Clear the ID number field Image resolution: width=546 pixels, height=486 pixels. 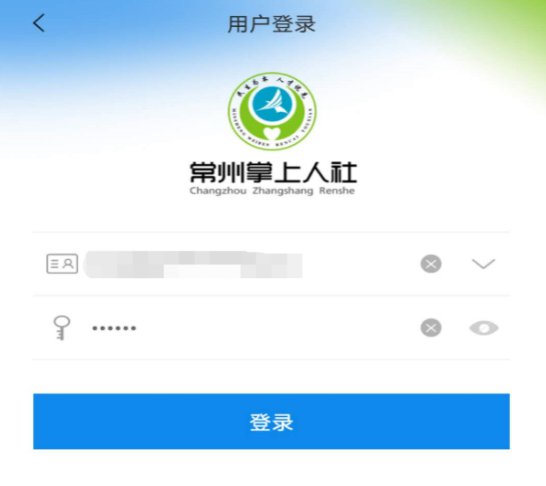point(431,264)
